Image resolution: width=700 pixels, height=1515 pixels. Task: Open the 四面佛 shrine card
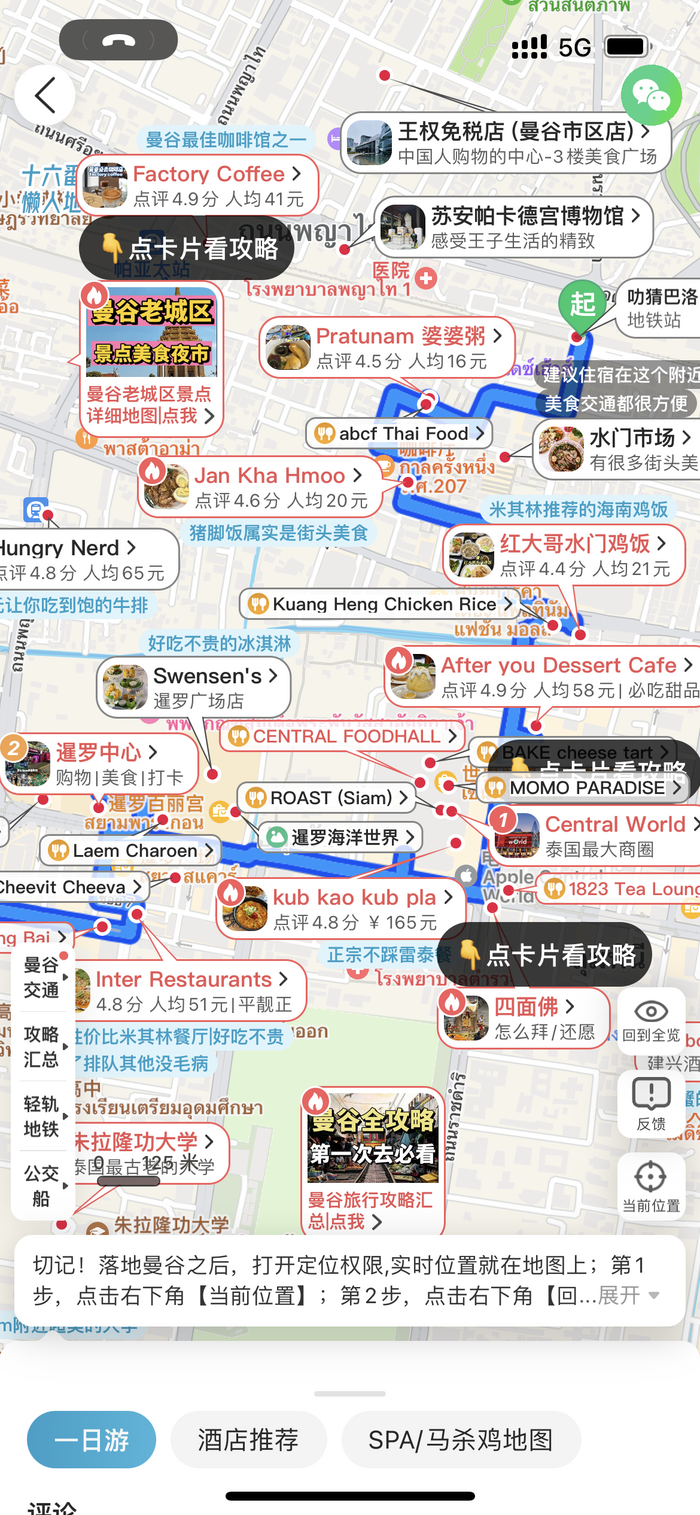coord(525,1017)
